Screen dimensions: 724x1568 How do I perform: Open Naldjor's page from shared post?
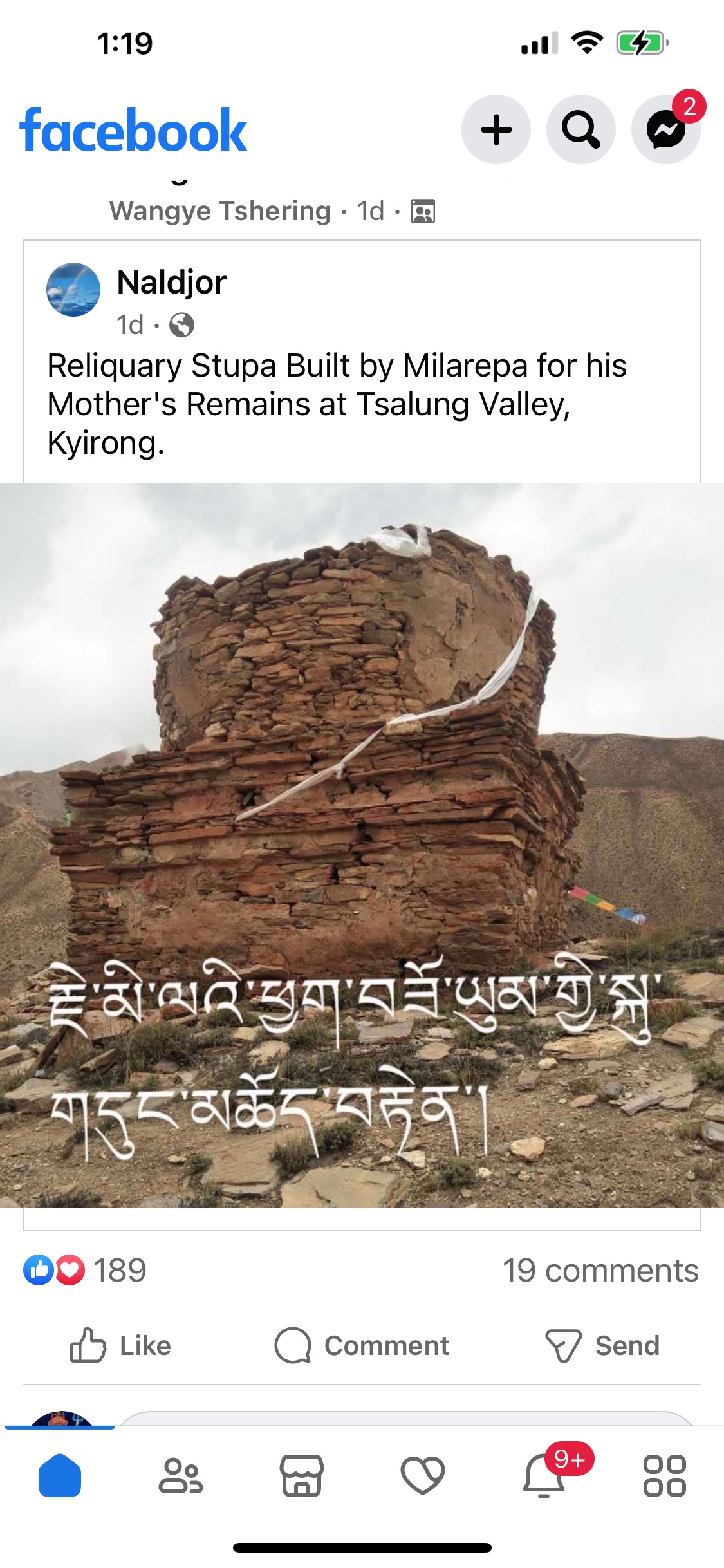pyautogui.click(x=172, y=283)
